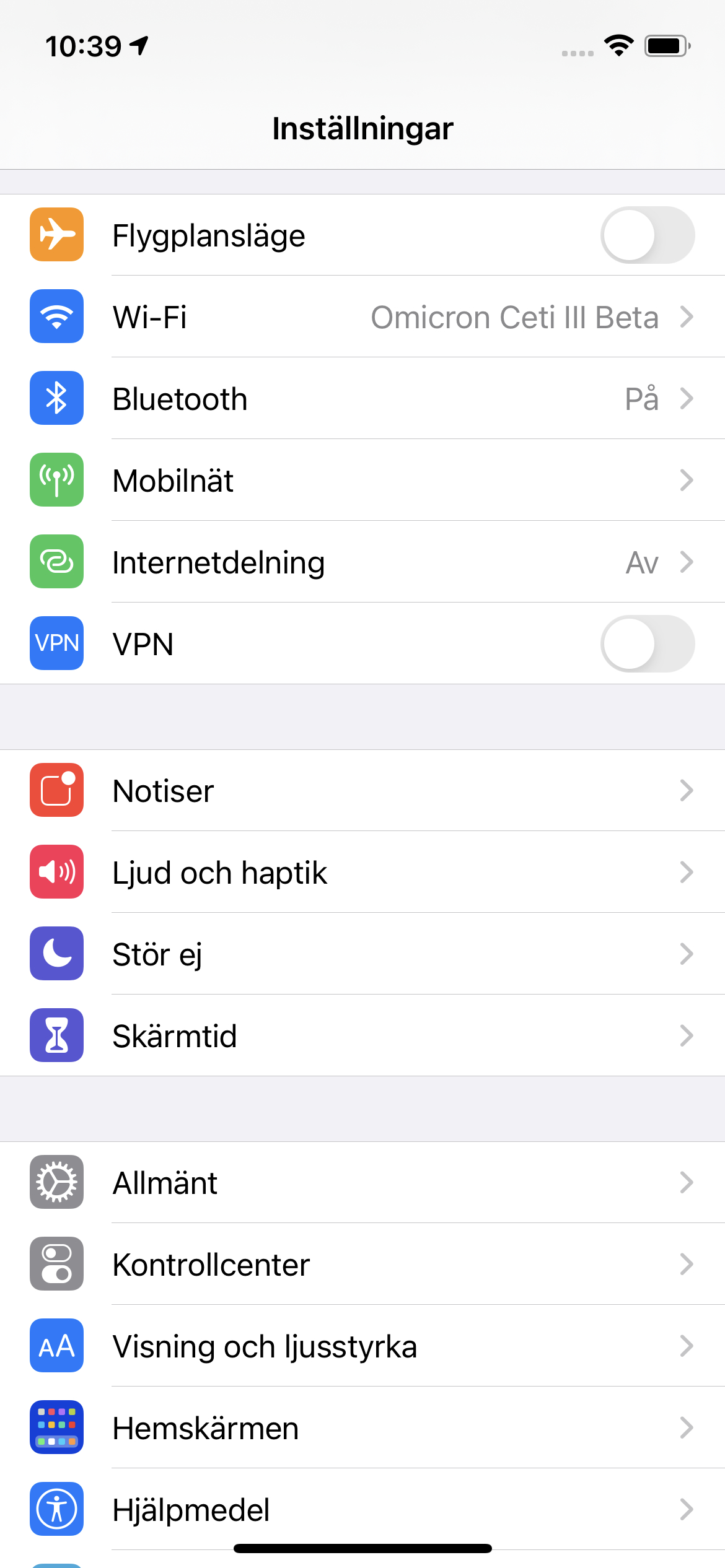The height and width of the screenshot is (1568, 725).
Task: Open Internetdelning settings
Action: [362, 562]
